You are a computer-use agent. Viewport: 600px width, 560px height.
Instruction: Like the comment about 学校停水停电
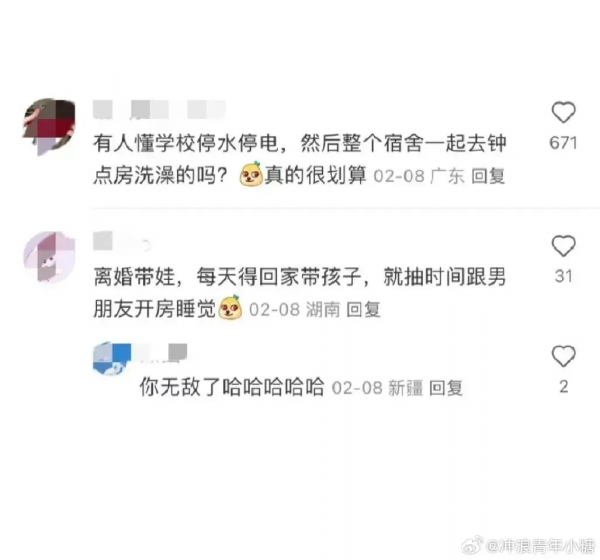(564, 113)
